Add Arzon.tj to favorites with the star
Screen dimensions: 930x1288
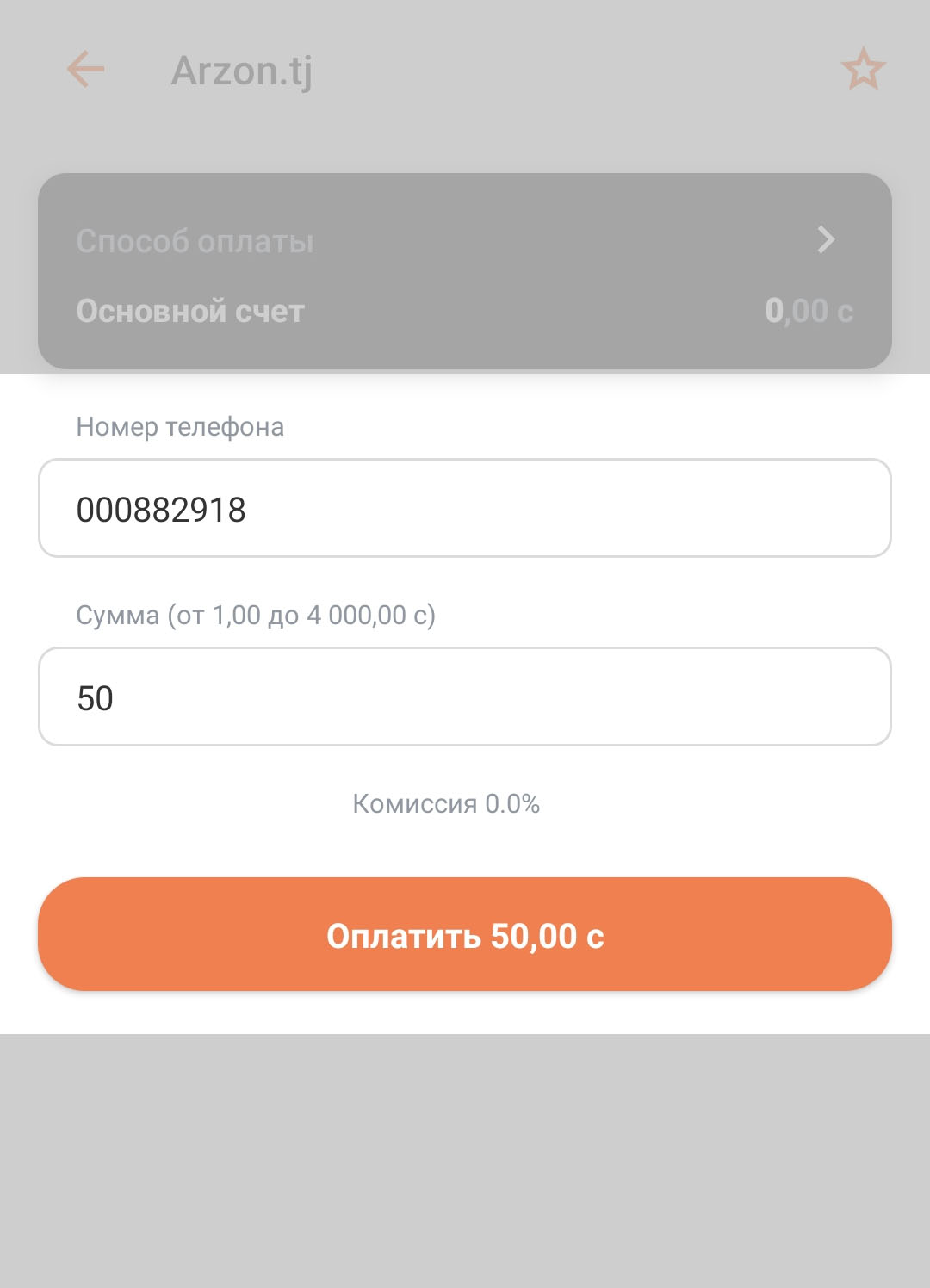click(x=863, y=70)
